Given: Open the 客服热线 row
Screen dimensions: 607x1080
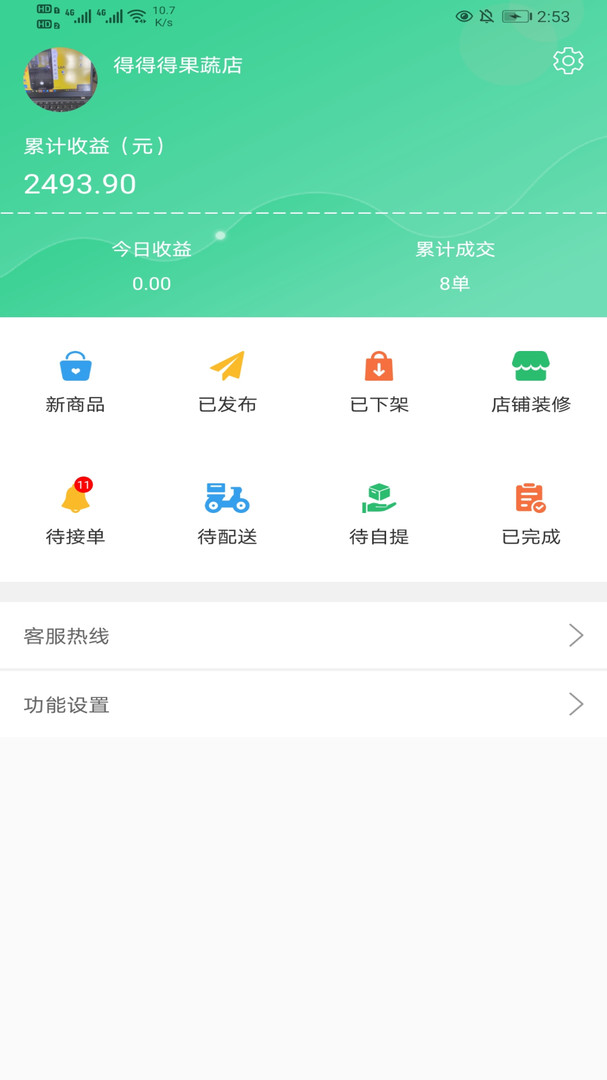Looking at the screenshot, I should [x=303, y=636].
